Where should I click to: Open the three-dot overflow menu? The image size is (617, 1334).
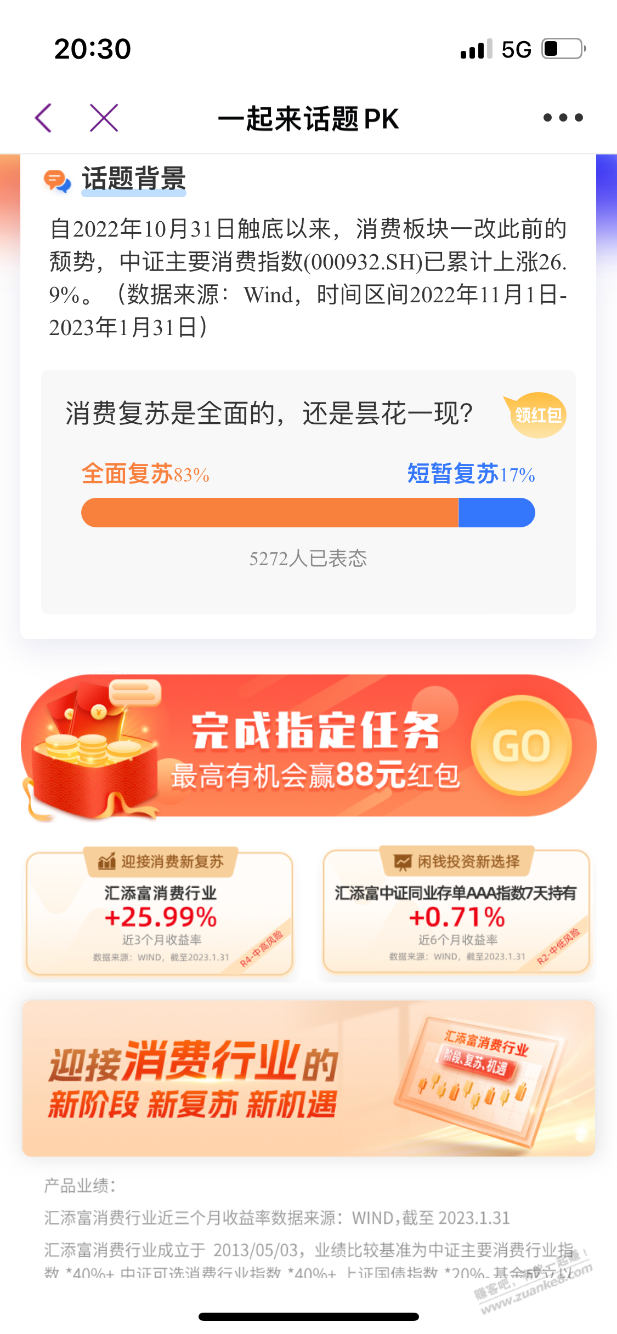tap(562, 118)
